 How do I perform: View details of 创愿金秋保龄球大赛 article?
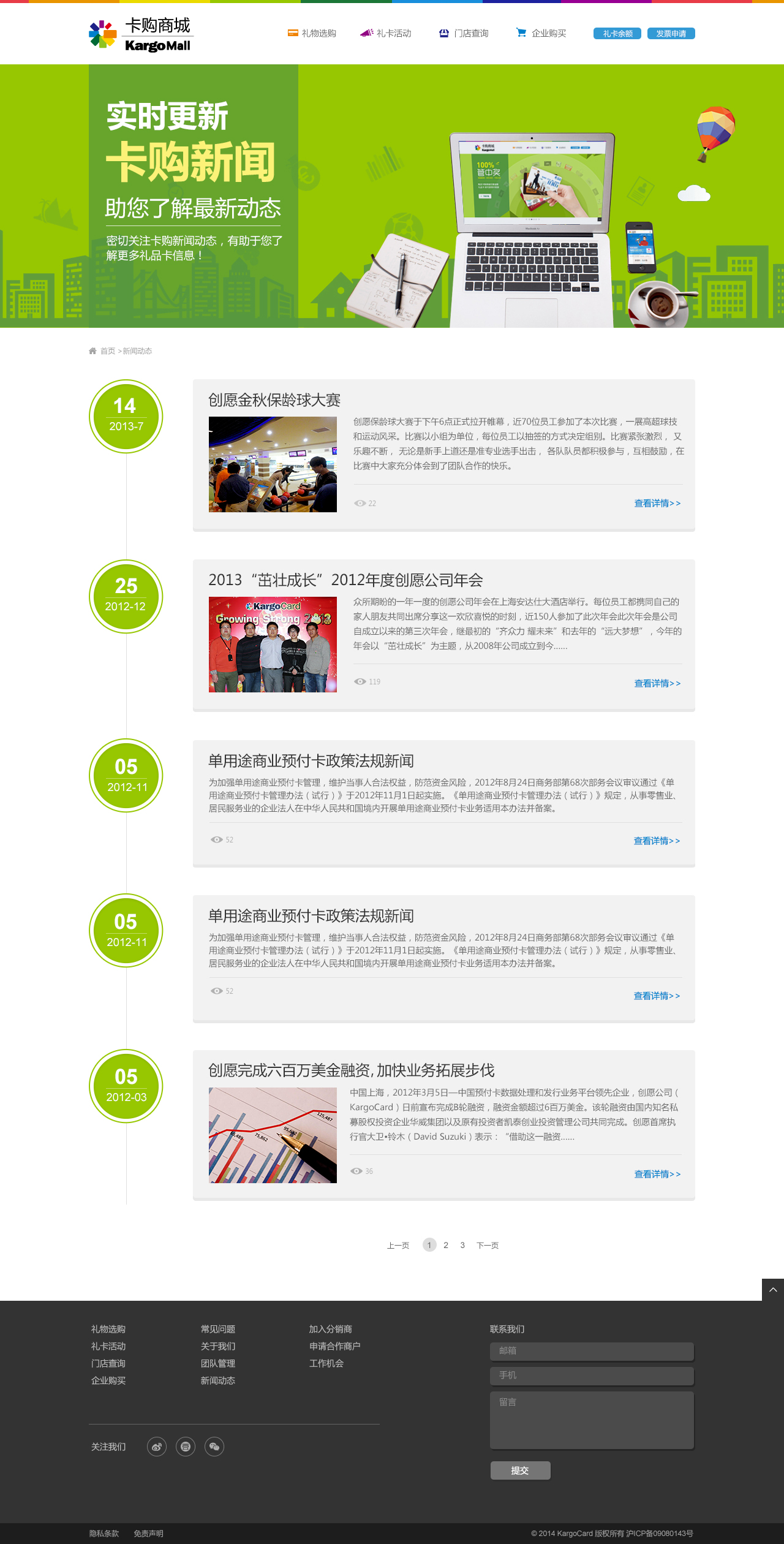[657, 503]
